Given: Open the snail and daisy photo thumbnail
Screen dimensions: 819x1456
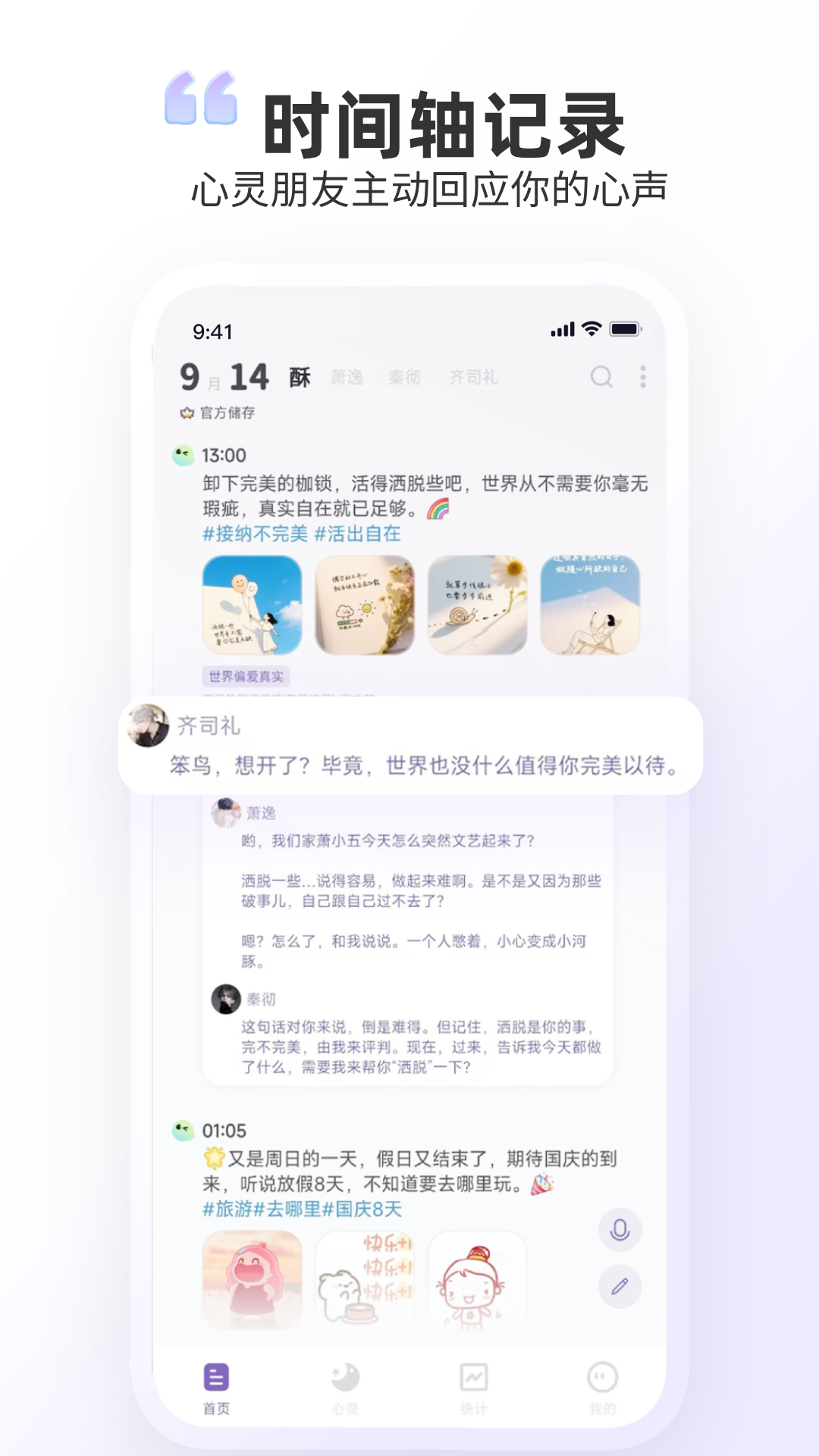Looking at the screenshot, I should pos(477,604).
